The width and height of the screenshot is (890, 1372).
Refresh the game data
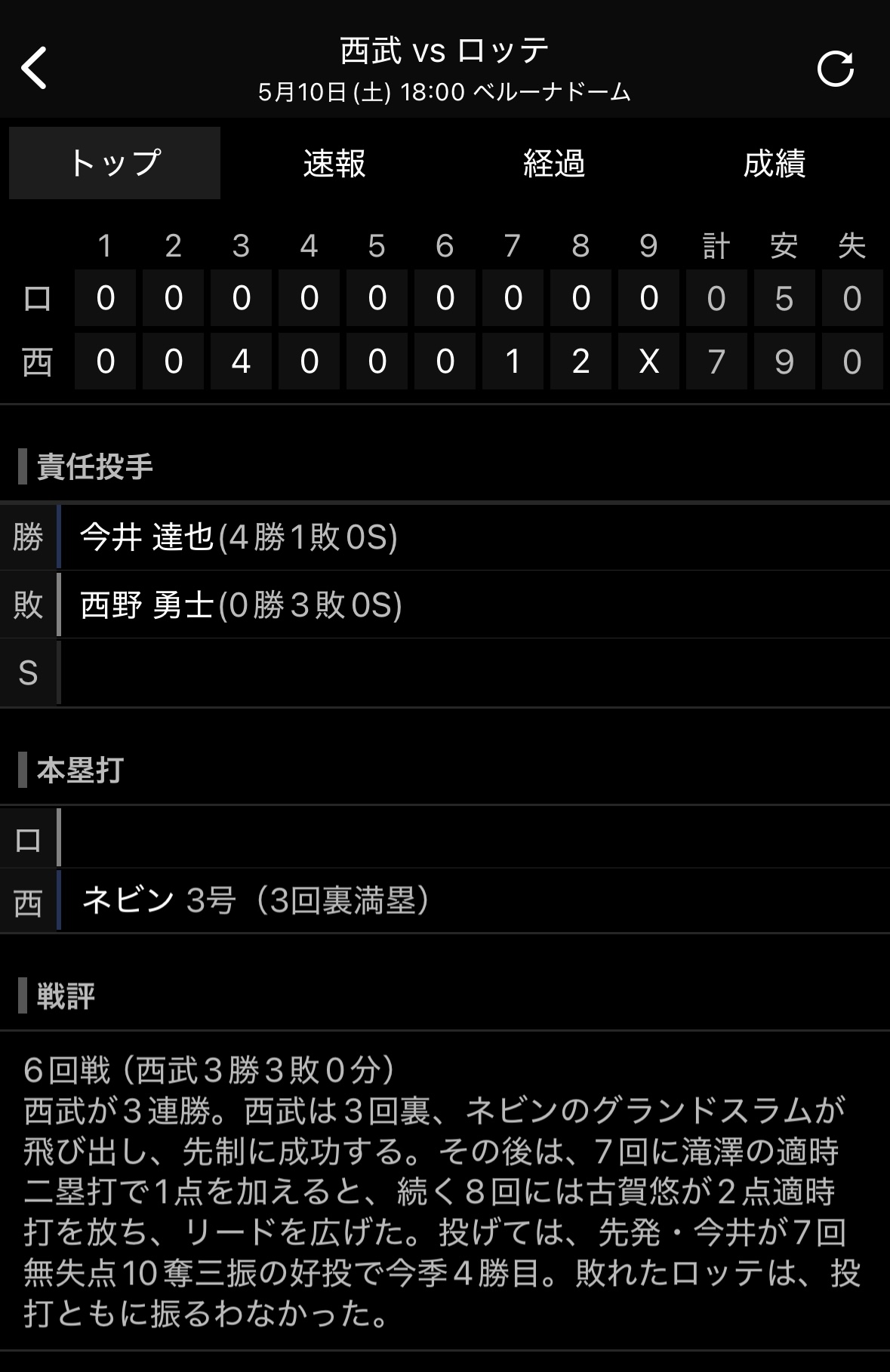pyautogui.click(x=836, y=69)
